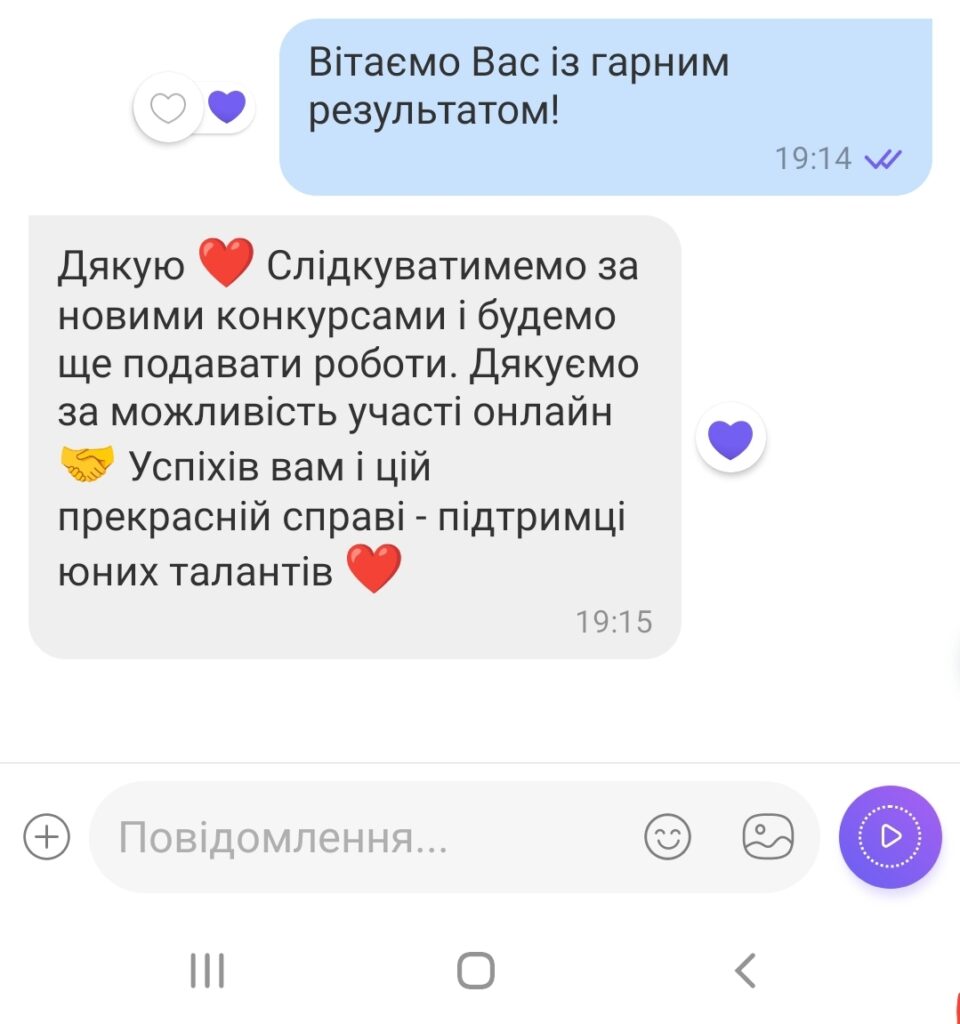Screen dimensions: 960x1024
Task: Tap the plus icon to attach content
Action: click(47, 837)
